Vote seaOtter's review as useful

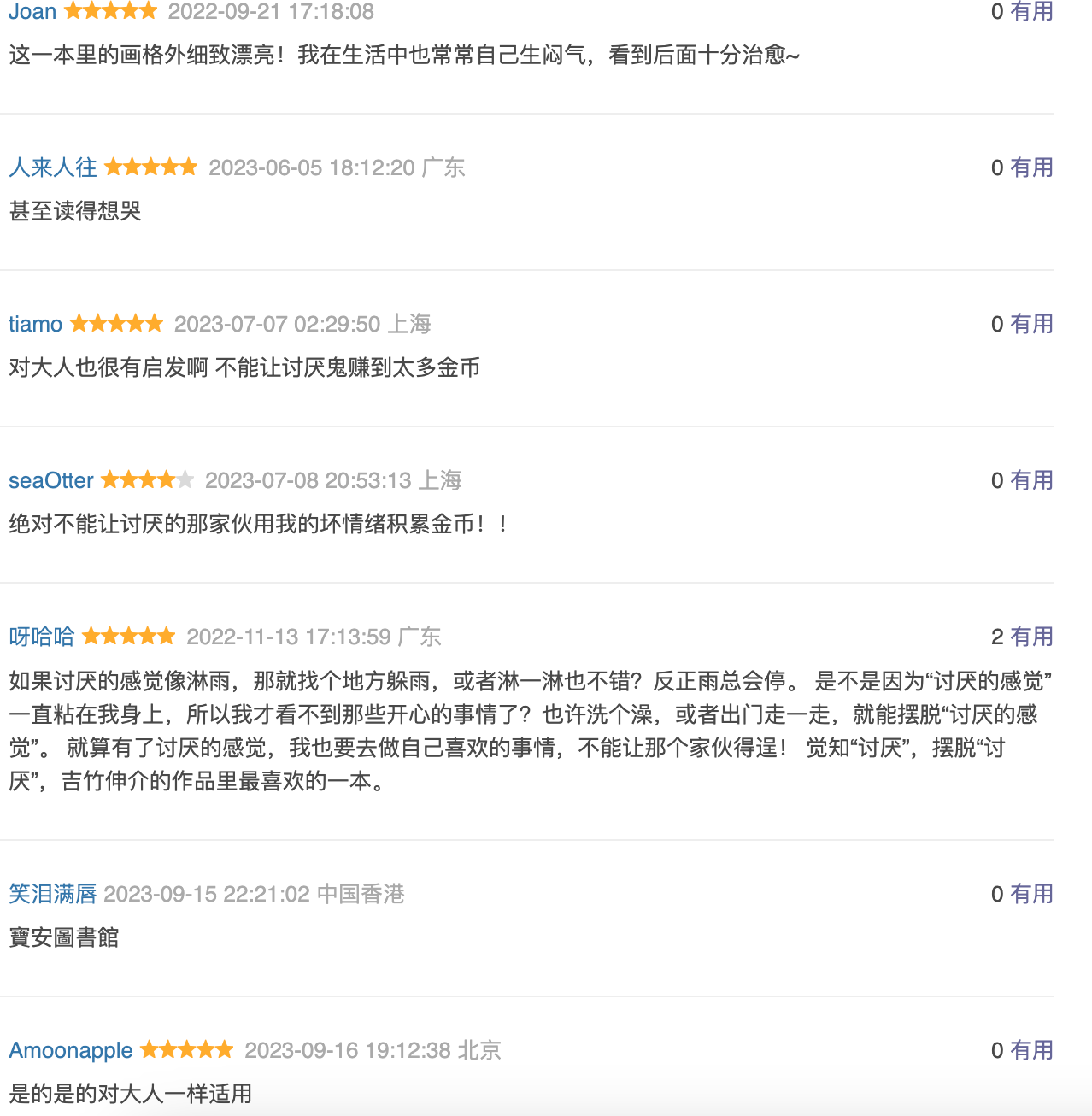tap(1031, 480)
